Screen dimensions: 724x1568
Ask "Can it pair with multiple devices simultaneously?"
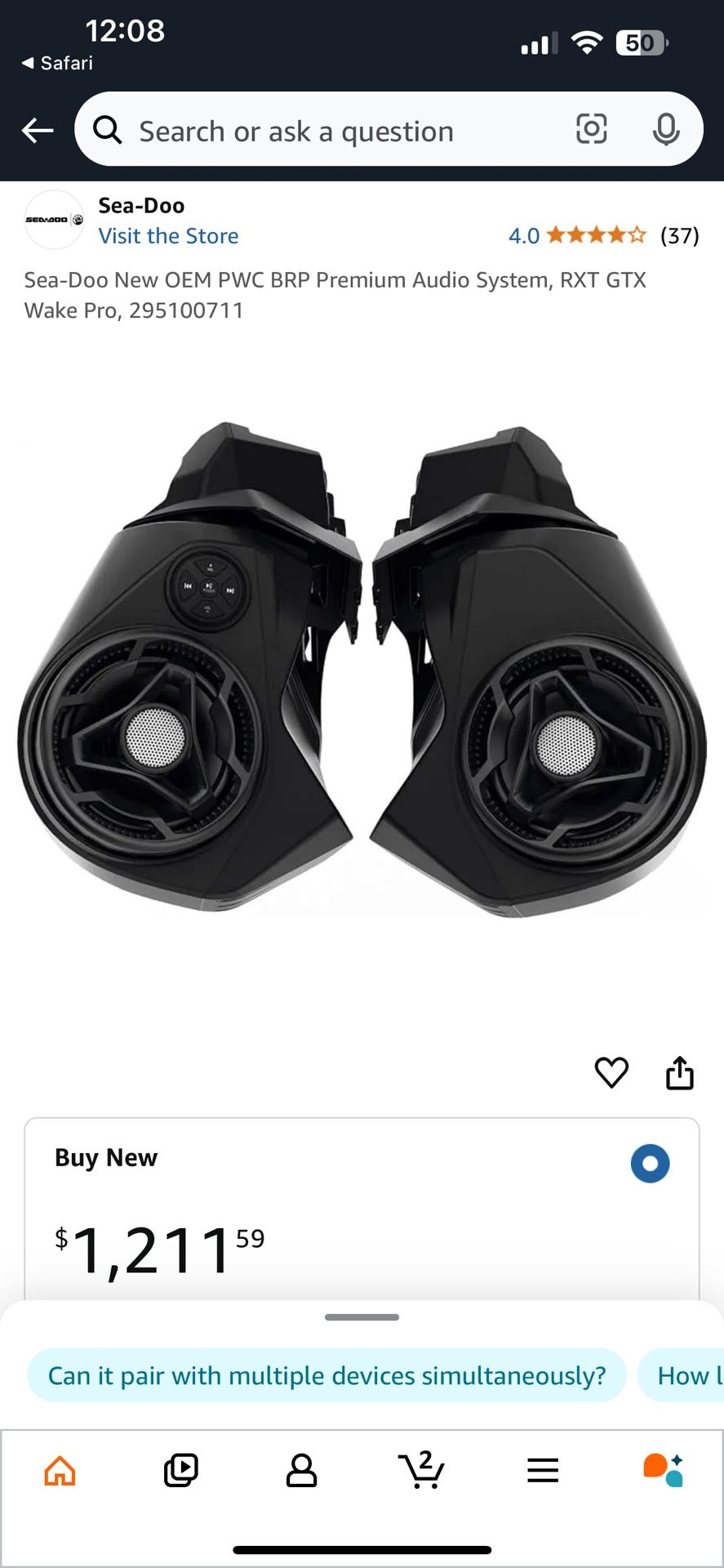click(326, 1376)
